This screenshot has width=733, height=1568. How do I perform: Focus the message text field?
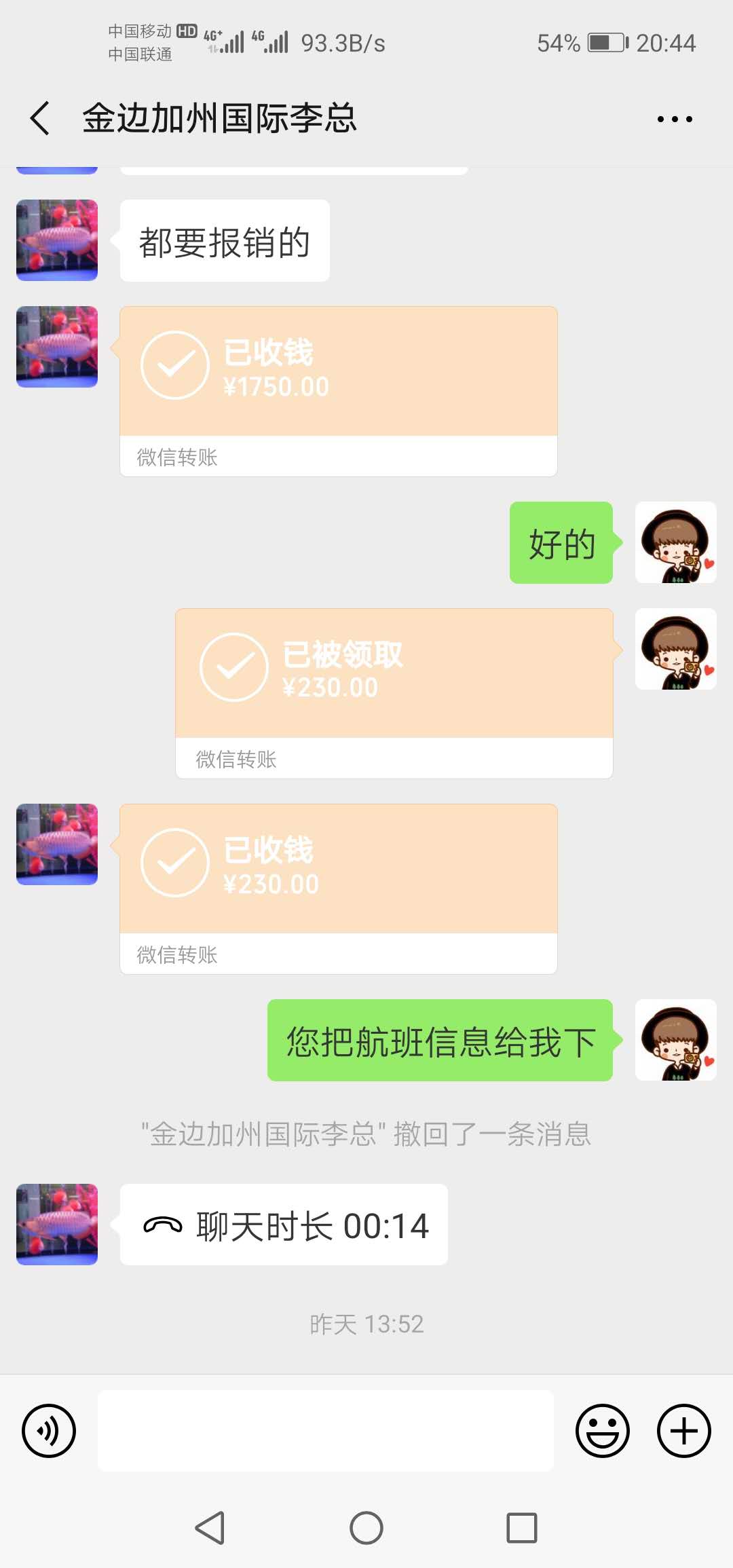[x=326, y=1431]
